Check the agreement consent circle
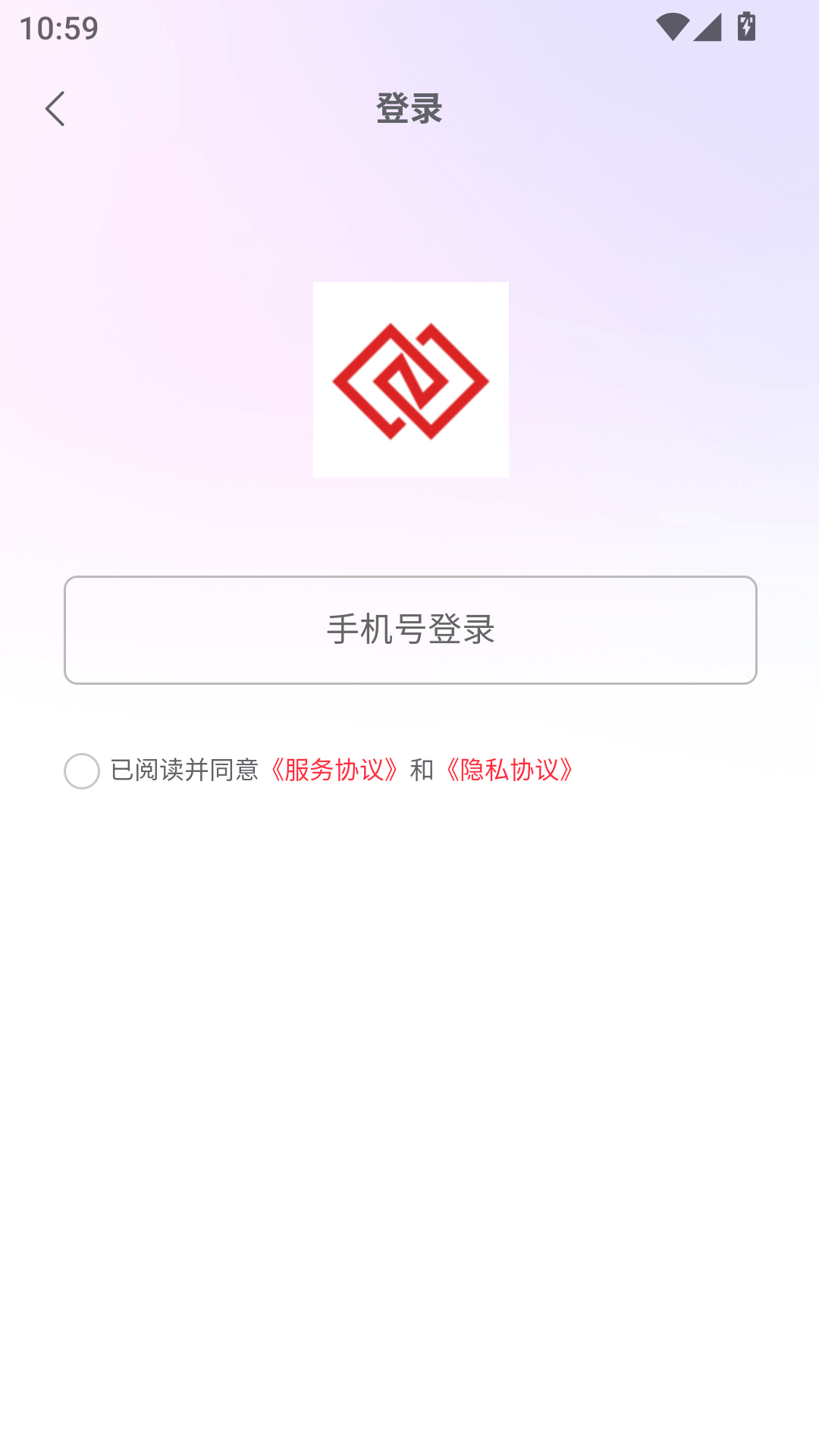819x1456 pixels. [x=82, y=771]
